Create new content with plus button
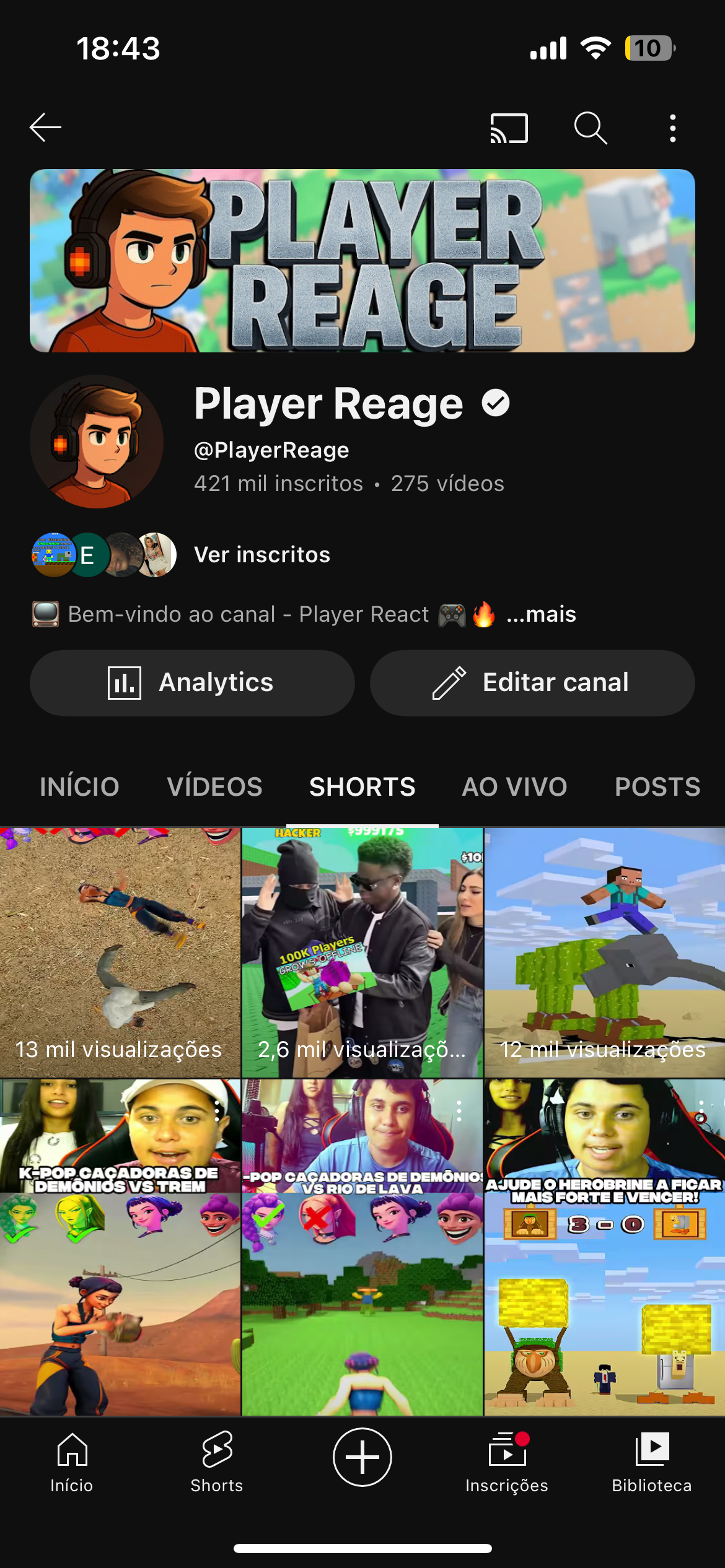The height and width of the screenshot is (1568, 725). tap(362, 1457)
